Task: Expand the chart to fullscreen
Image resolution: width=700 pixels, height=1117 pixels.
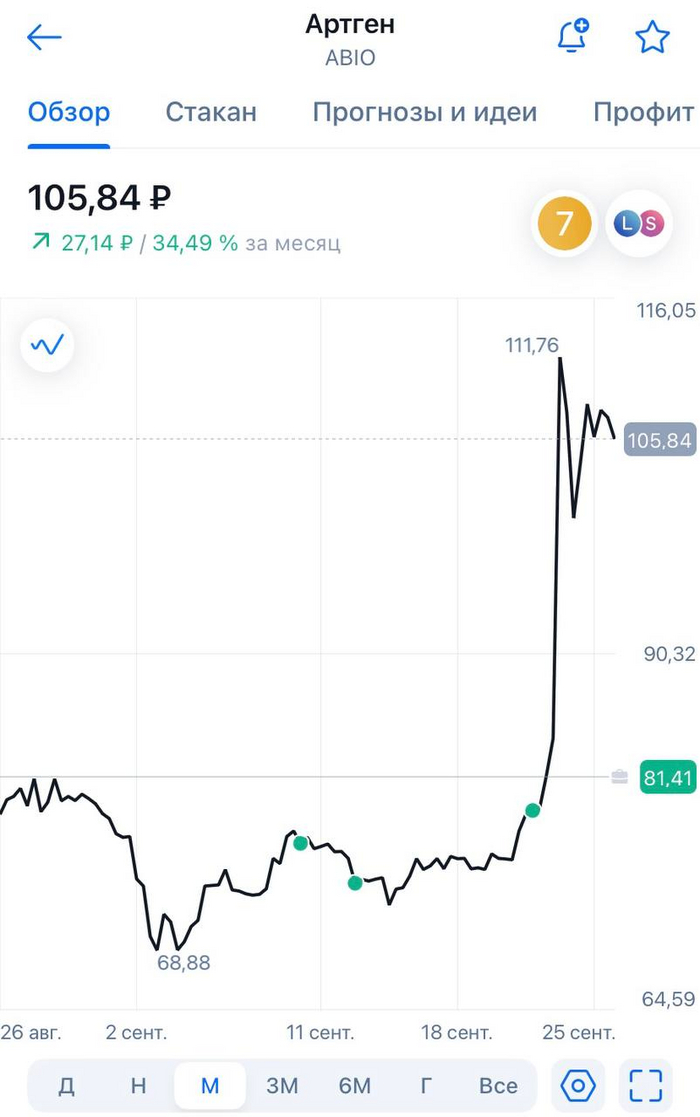Action: (646, 1086)
